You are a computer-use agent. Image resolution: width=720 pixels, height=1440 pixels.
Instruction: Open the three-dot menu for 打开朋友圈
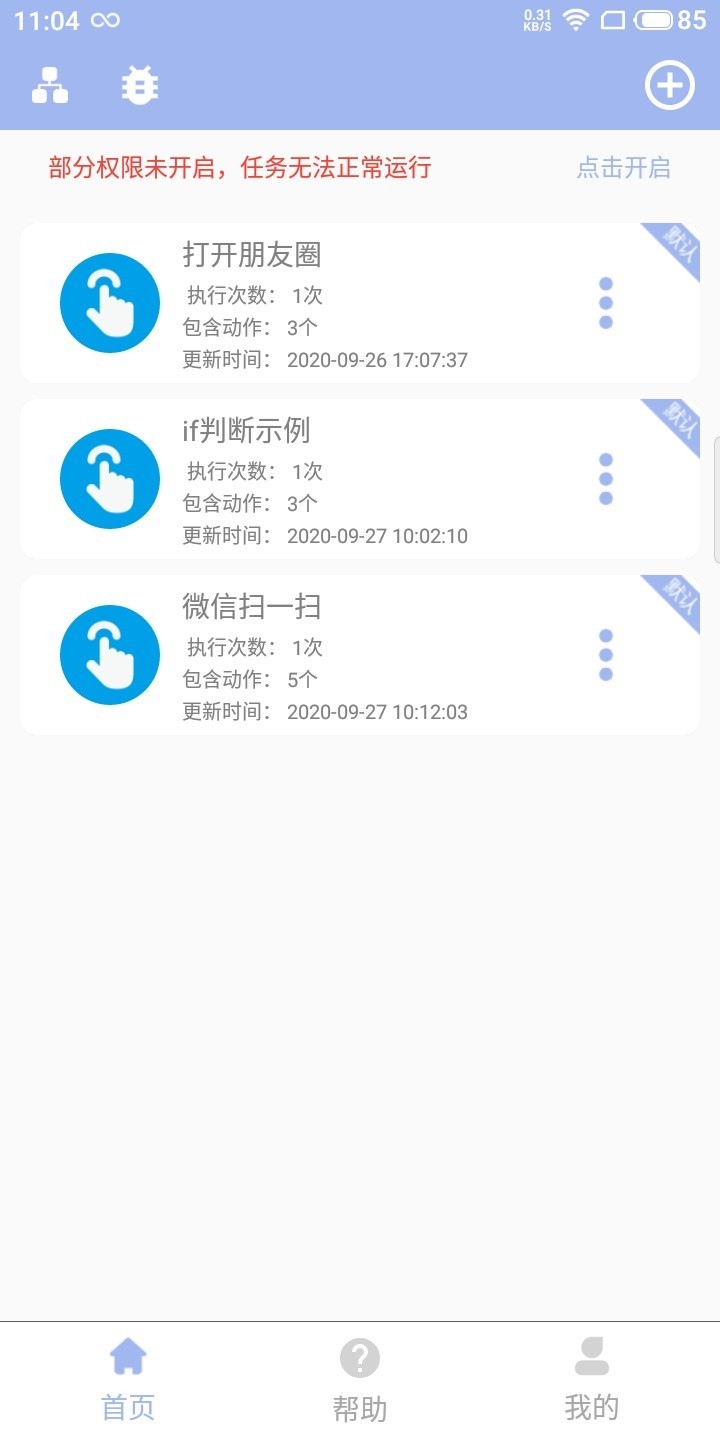point(606,302)
